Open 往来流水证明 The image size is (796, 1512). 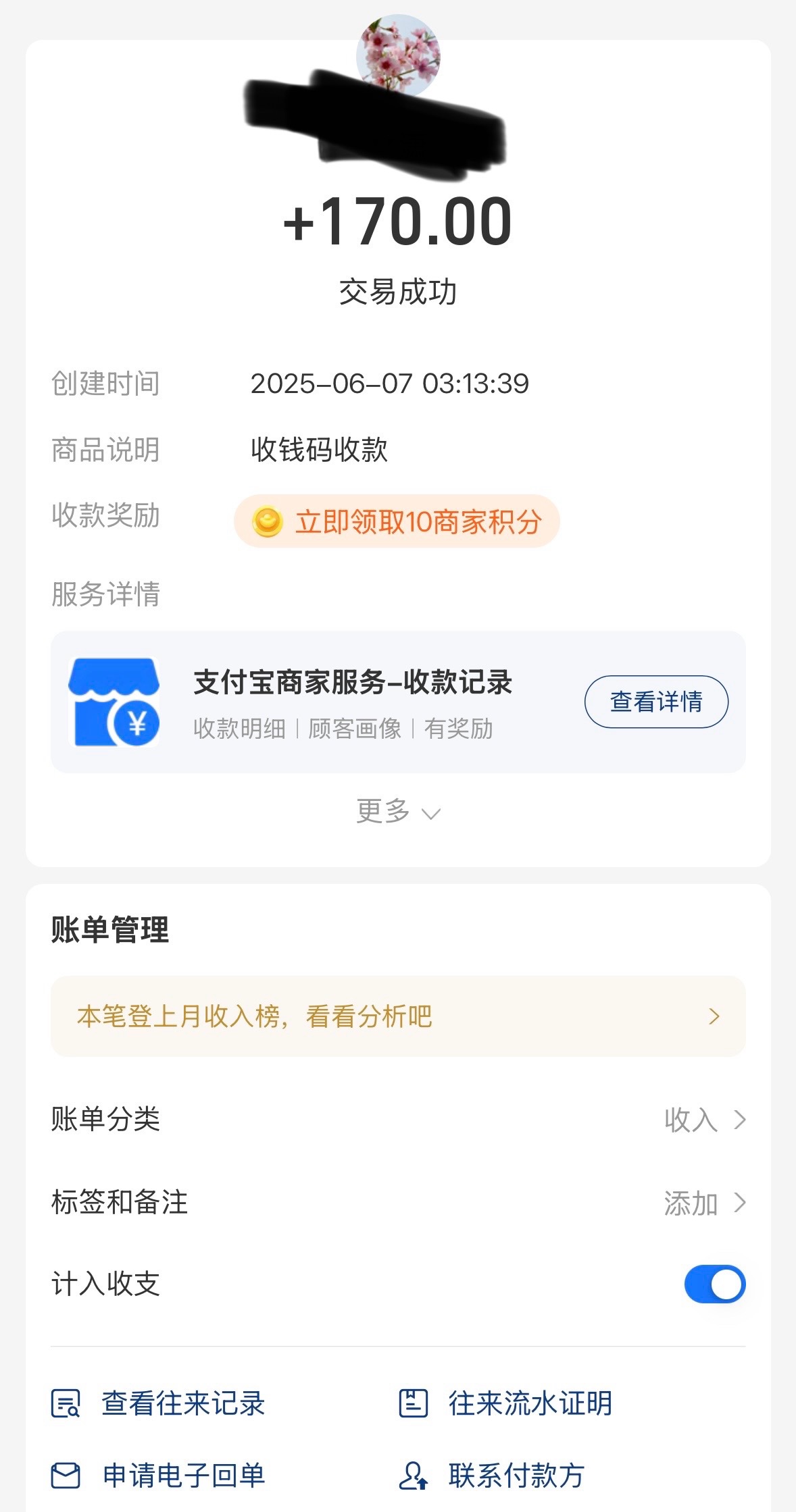(505, 1403)
